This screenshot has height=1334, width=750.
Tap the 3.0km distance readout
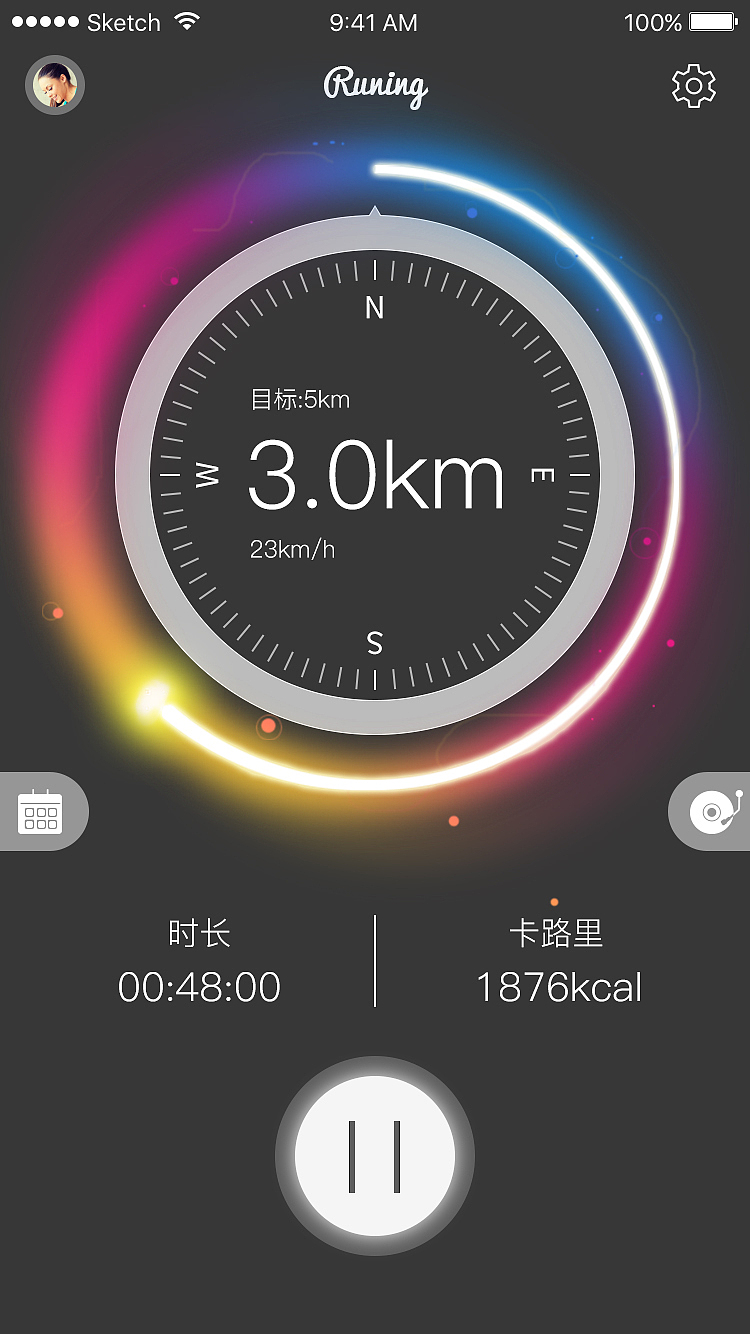point(375,477)
